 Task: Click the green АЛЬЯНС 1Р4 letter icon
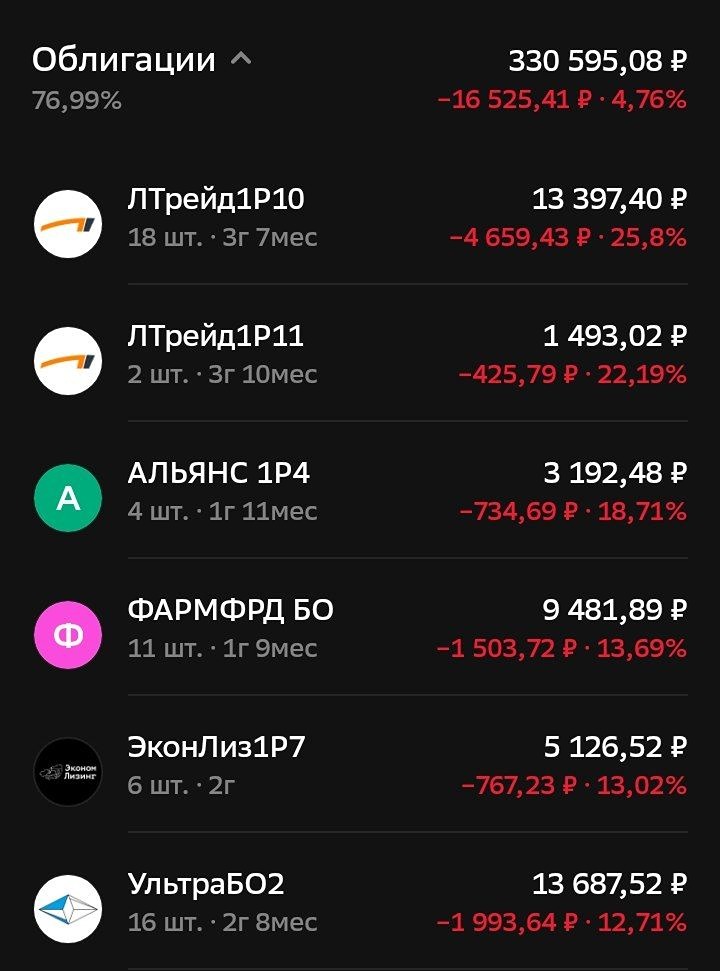pyautogui.click(x=67, y=498)
